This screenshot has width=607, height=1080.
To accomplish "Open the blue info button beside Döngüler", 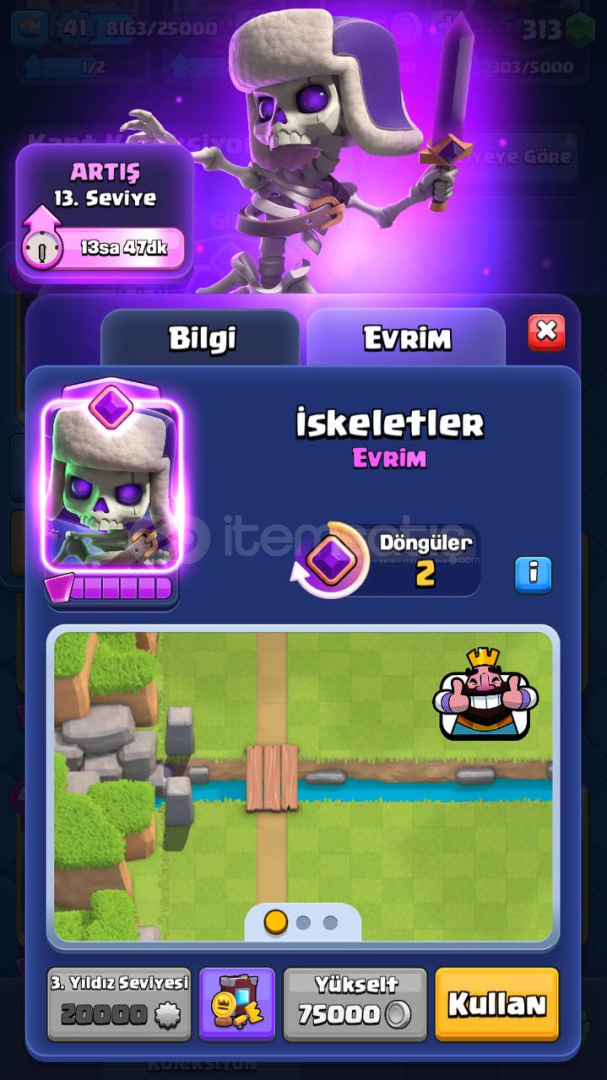I will [x=533, y=575].
